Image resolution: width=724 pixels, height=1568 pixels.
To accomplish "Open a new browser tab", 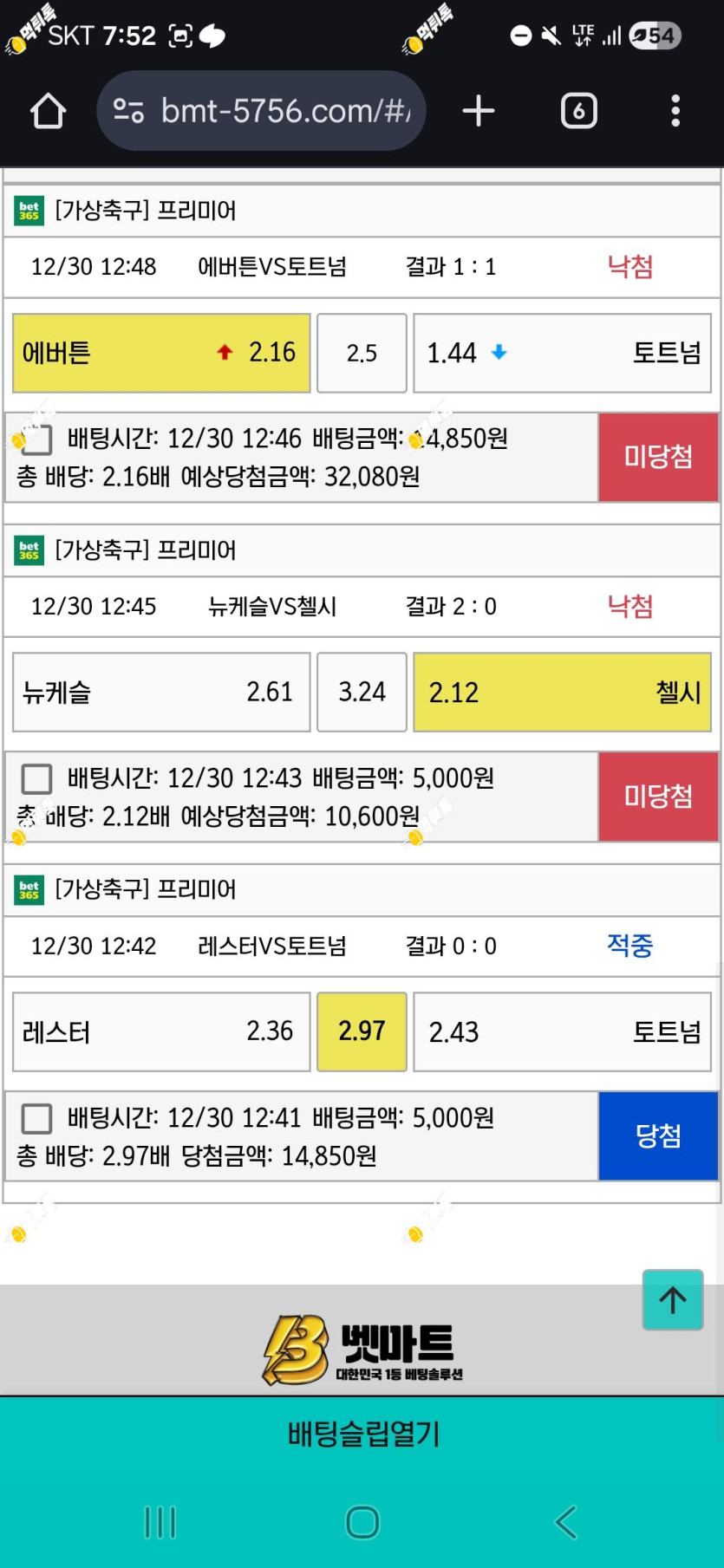I will [478, 111].
